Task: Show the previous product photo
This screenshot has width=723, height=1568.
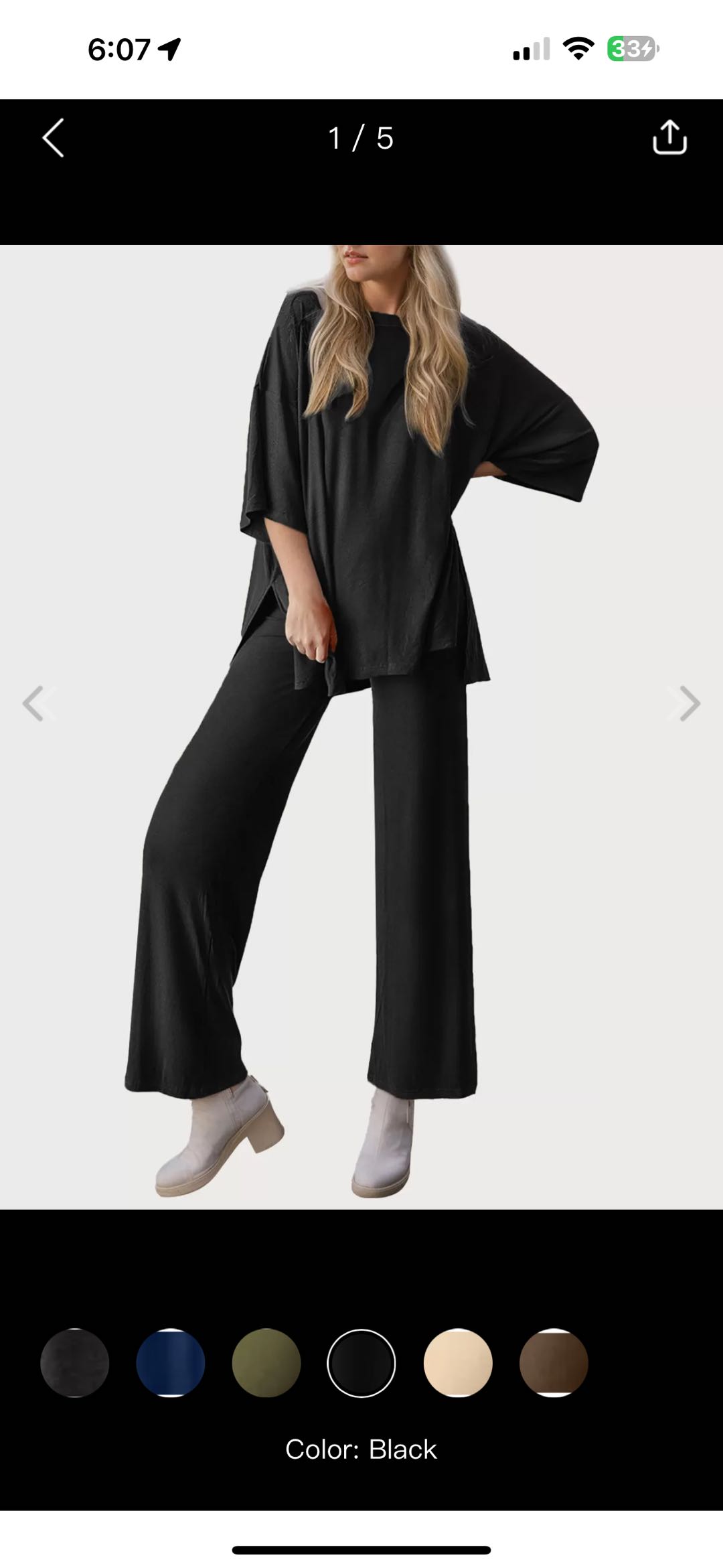Action: (35, 703)
